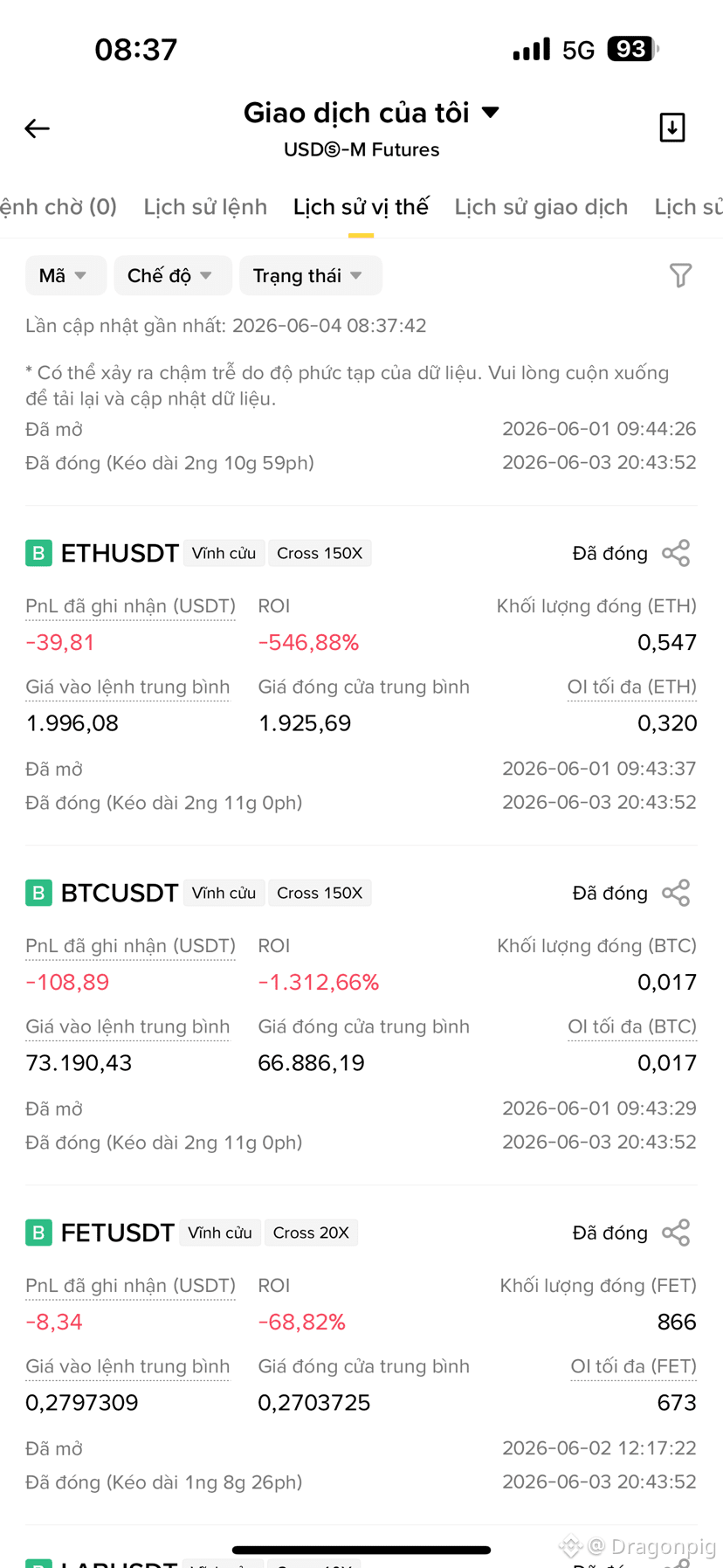Go back with the arrow icon
723x1568 pixels.
point(37,128)
